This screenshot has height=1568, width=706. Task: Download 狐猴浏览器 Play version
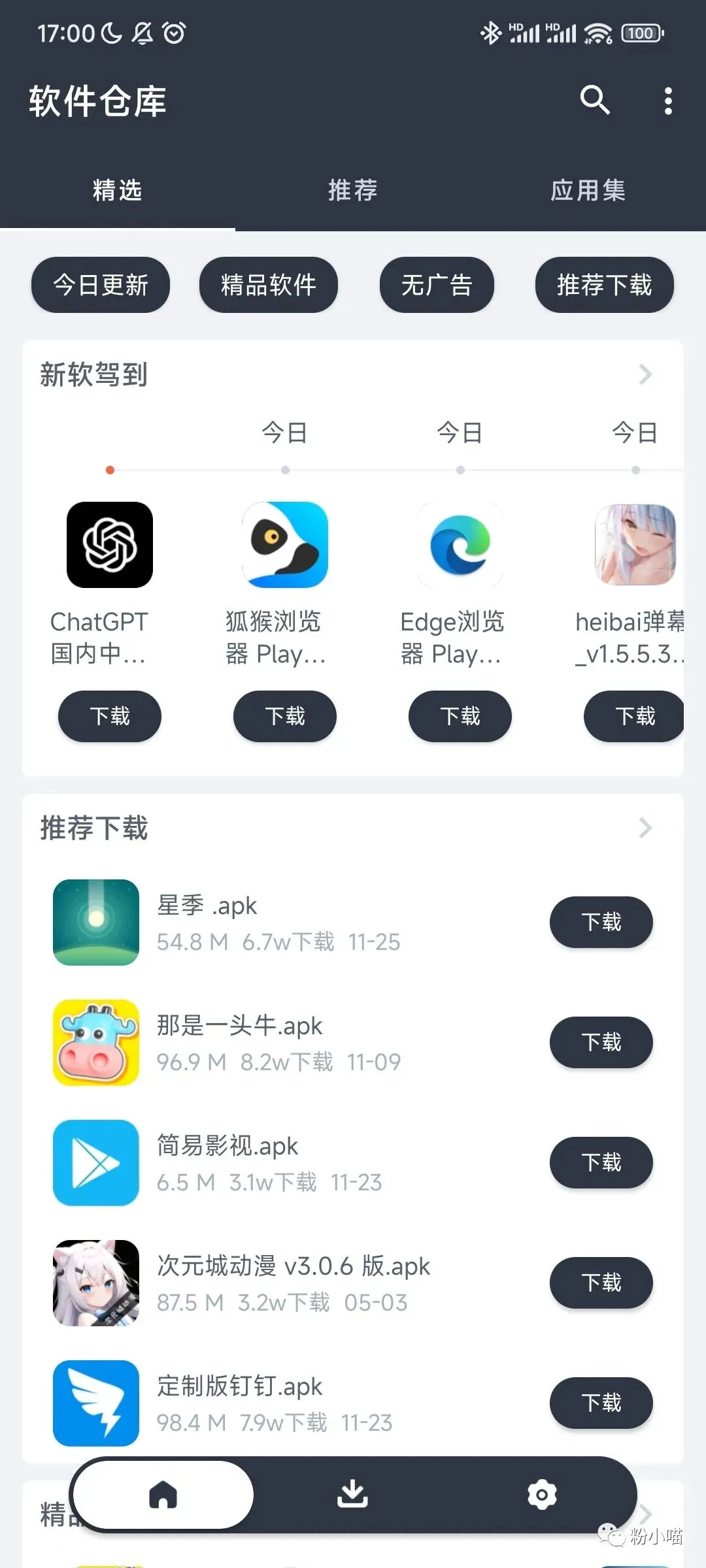pos(285,716)
